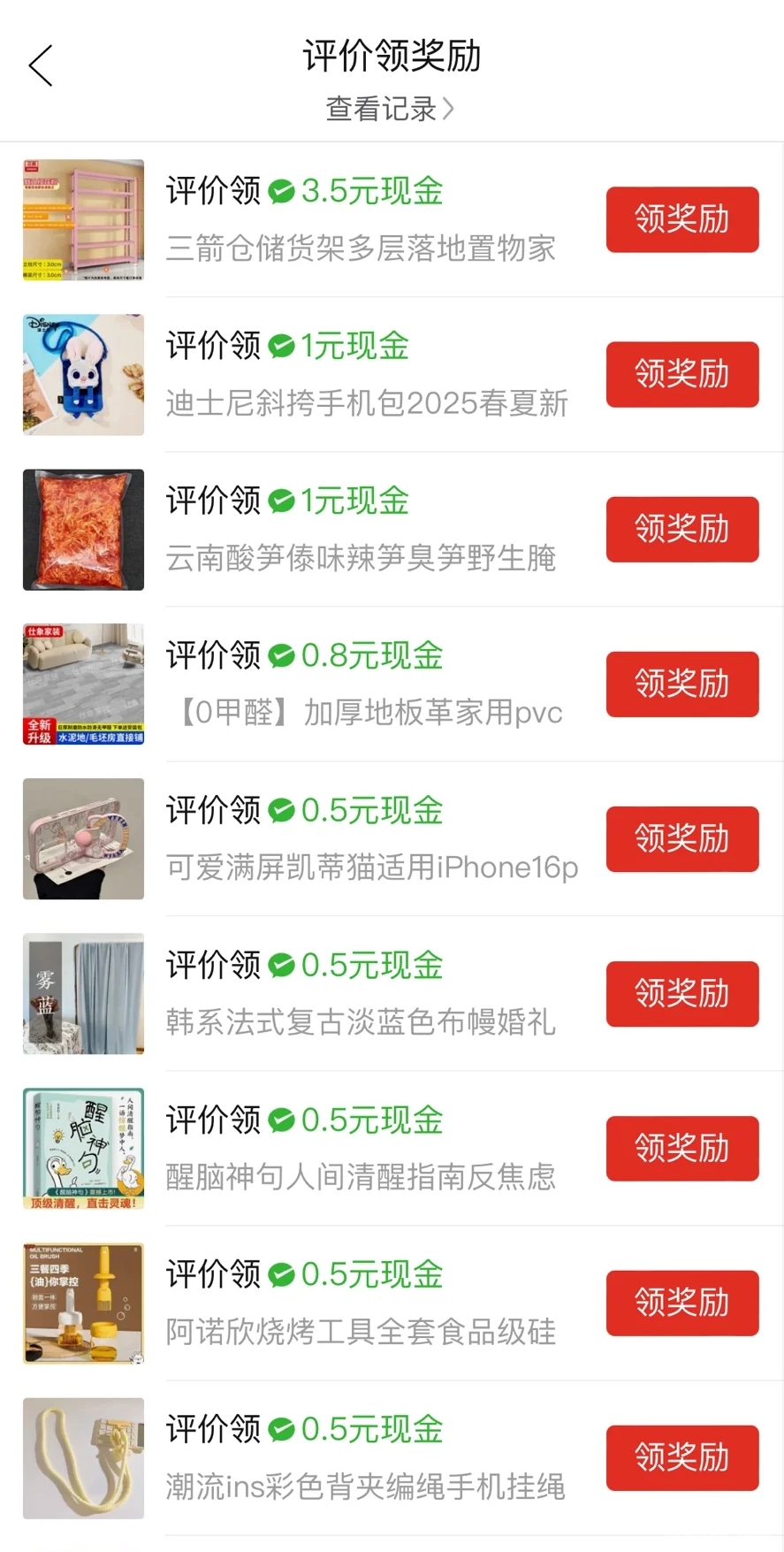Claim the reward for 凯蒂猫 iPhone16p case
The width and height of the screenshot is (784, 1552).
pos(681,838)
